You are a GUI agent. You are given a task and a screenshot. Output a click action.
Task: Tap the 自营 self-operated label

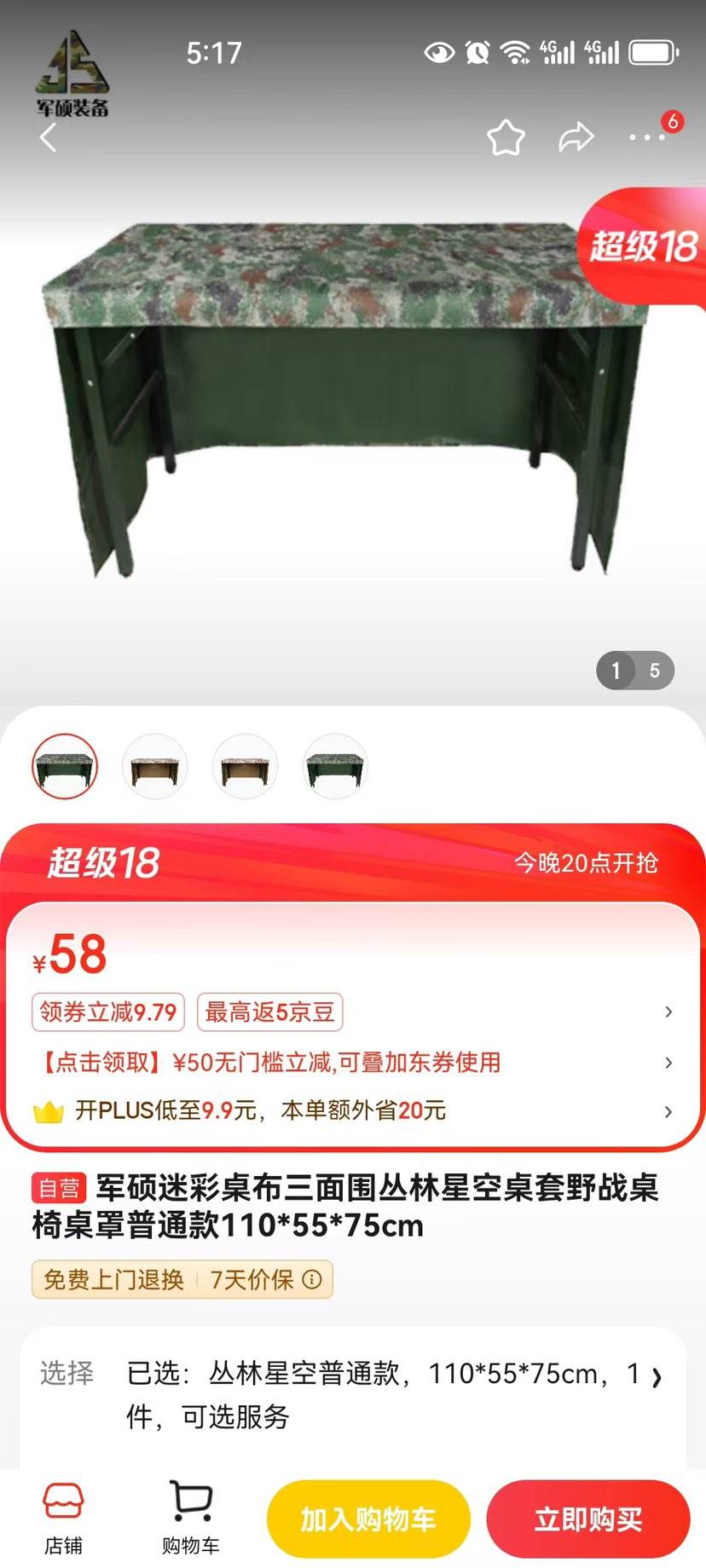coord(61,1186)
